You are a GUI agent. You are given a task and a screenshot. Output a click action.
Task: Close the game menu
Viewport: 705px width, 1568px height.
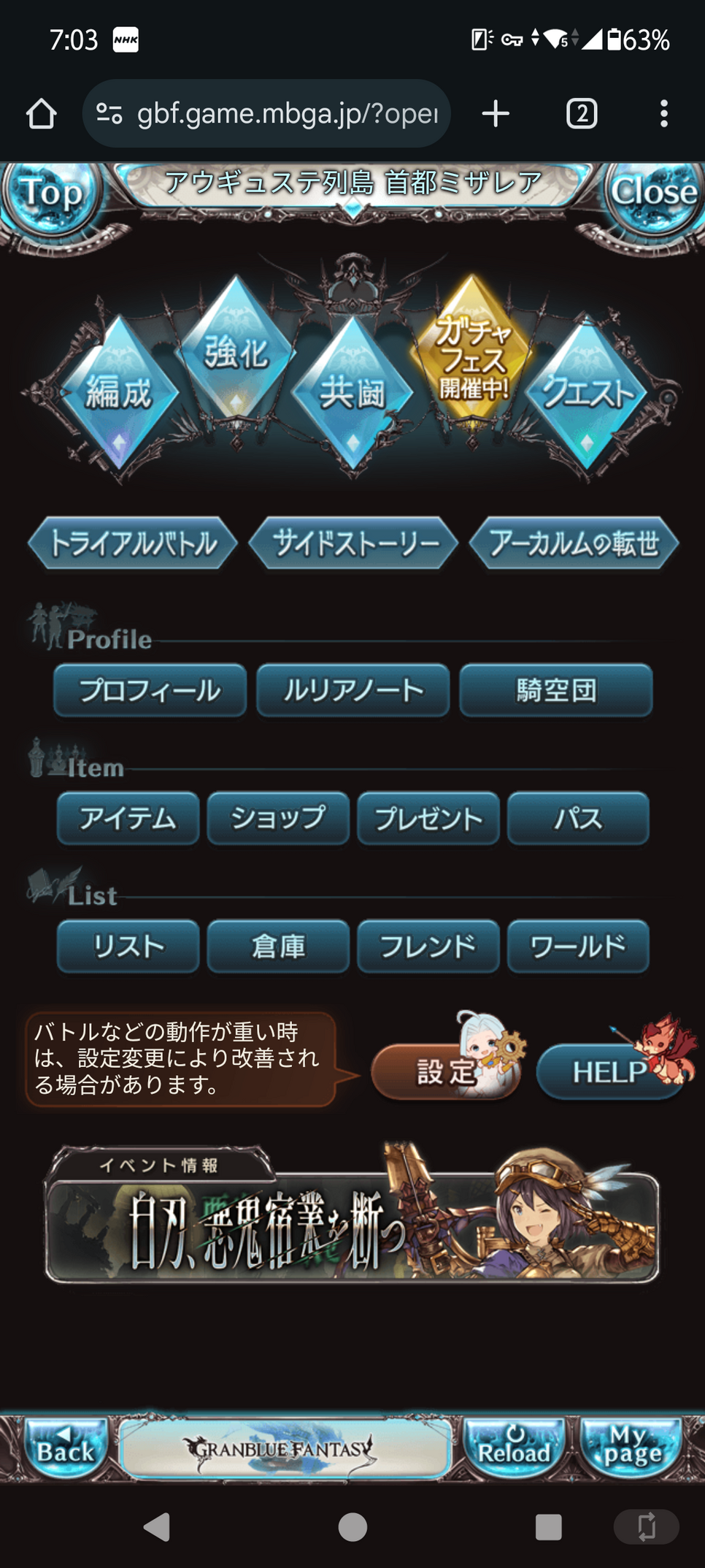pos(654,192)
